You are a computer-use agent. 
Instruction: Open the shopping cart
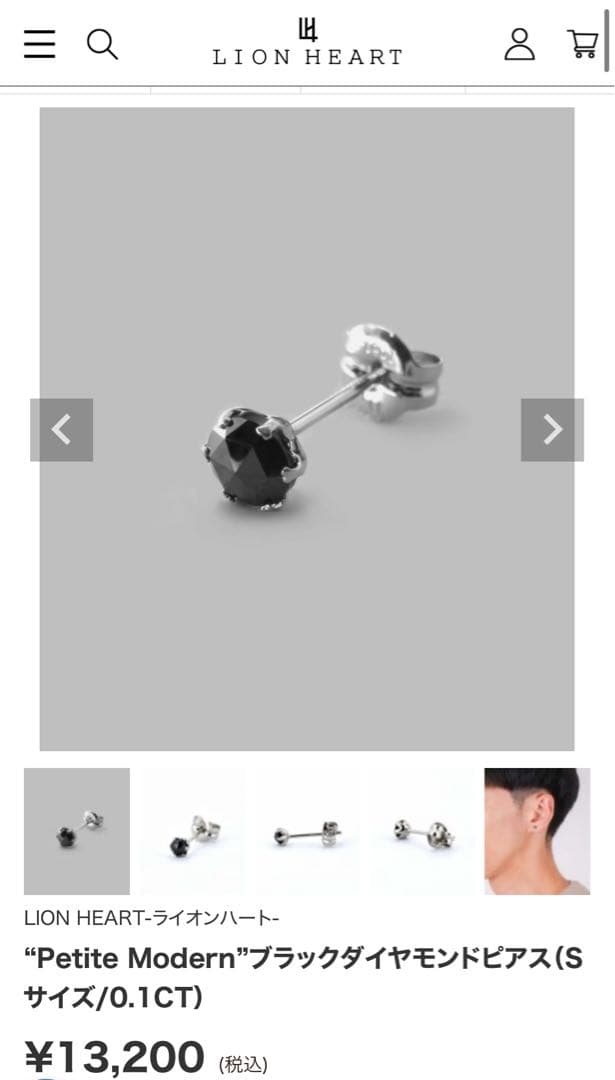(x=582, y=44)
